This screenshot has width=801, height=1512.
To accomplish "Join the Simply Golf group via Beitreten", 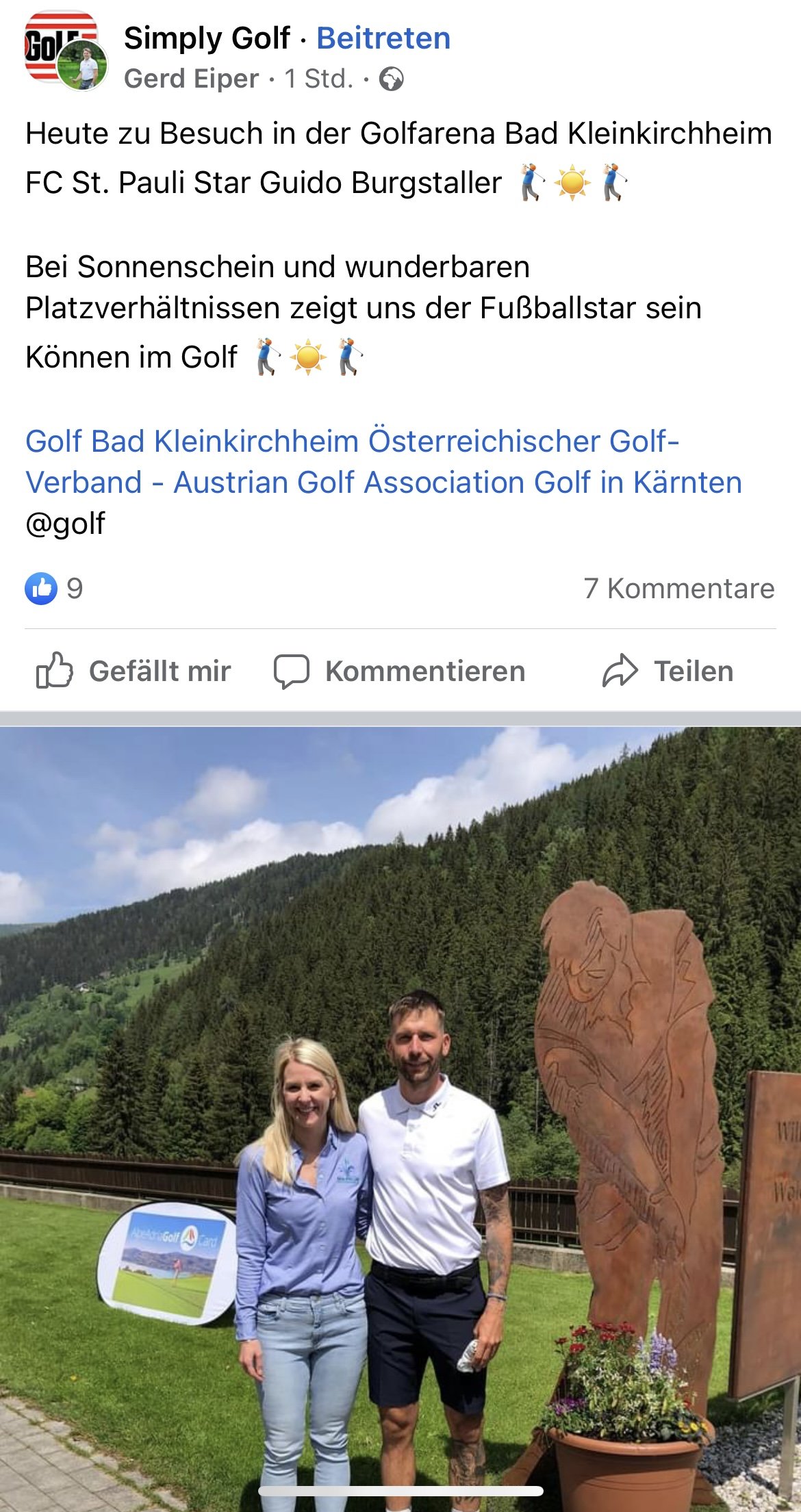I will pos(383,38).
